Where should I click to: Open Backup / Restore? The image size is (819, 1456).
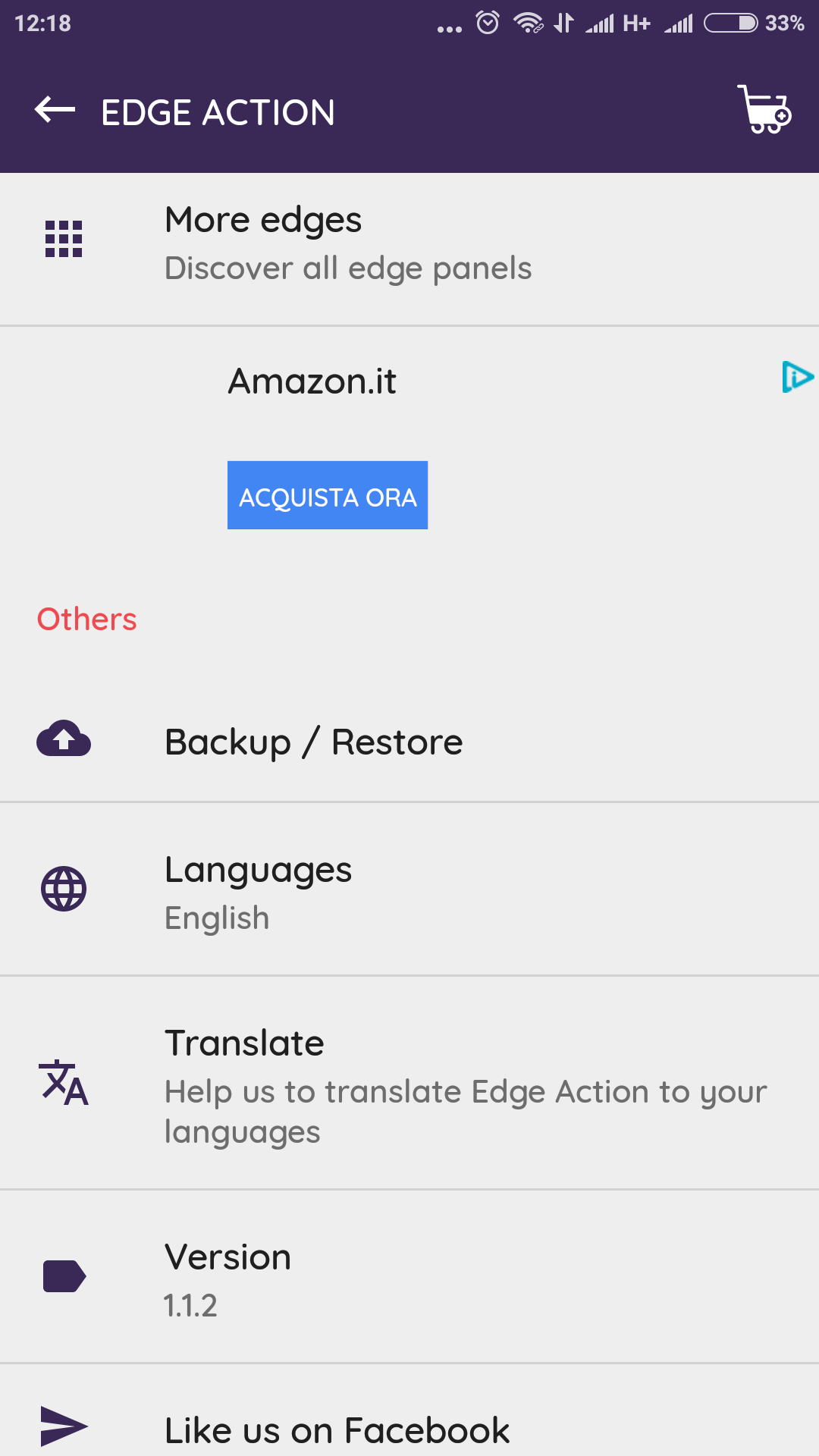point(409,742)
